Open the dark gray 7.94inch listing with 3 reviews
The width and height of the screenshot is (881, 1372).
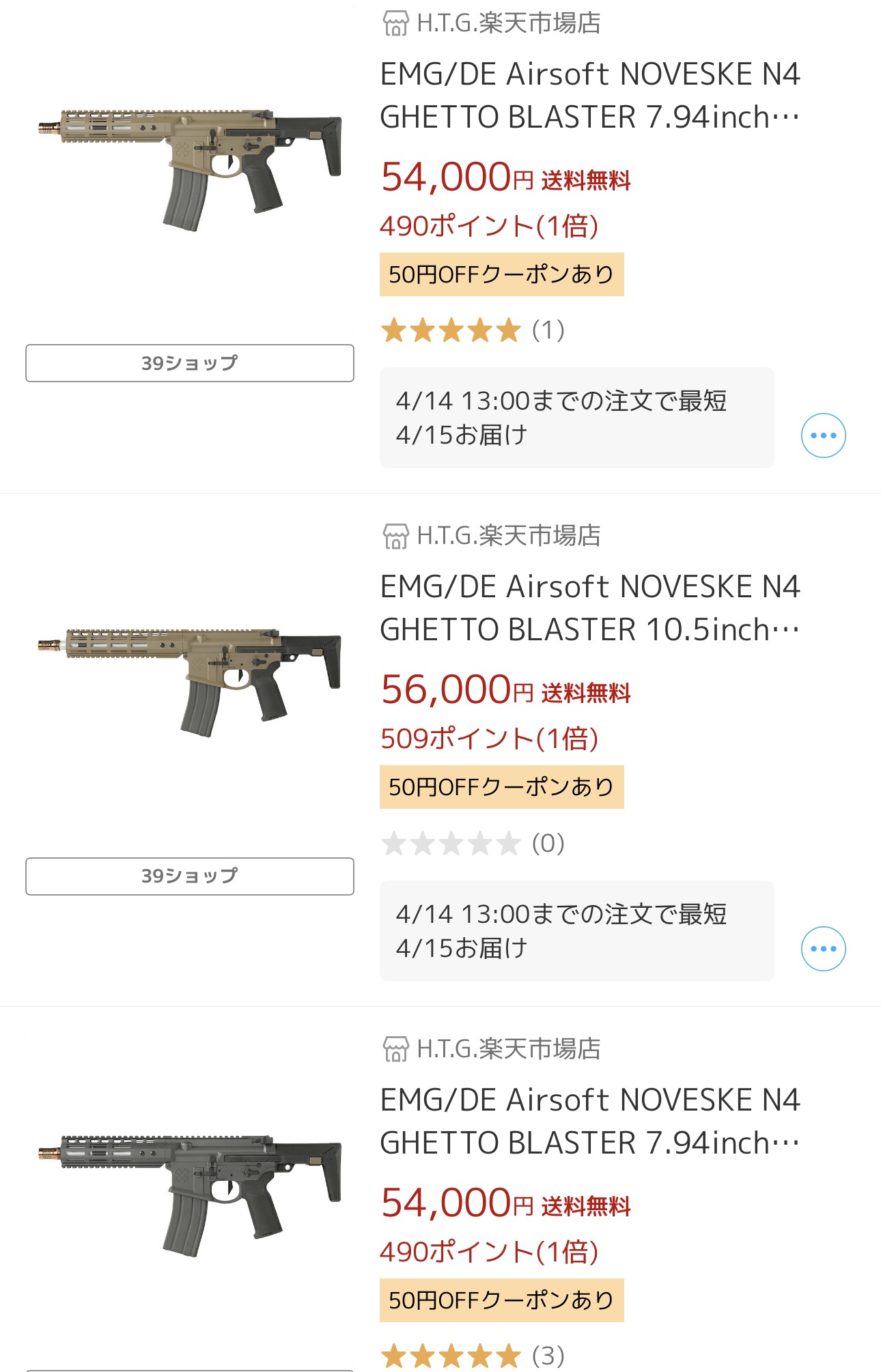coord(589,1121)
